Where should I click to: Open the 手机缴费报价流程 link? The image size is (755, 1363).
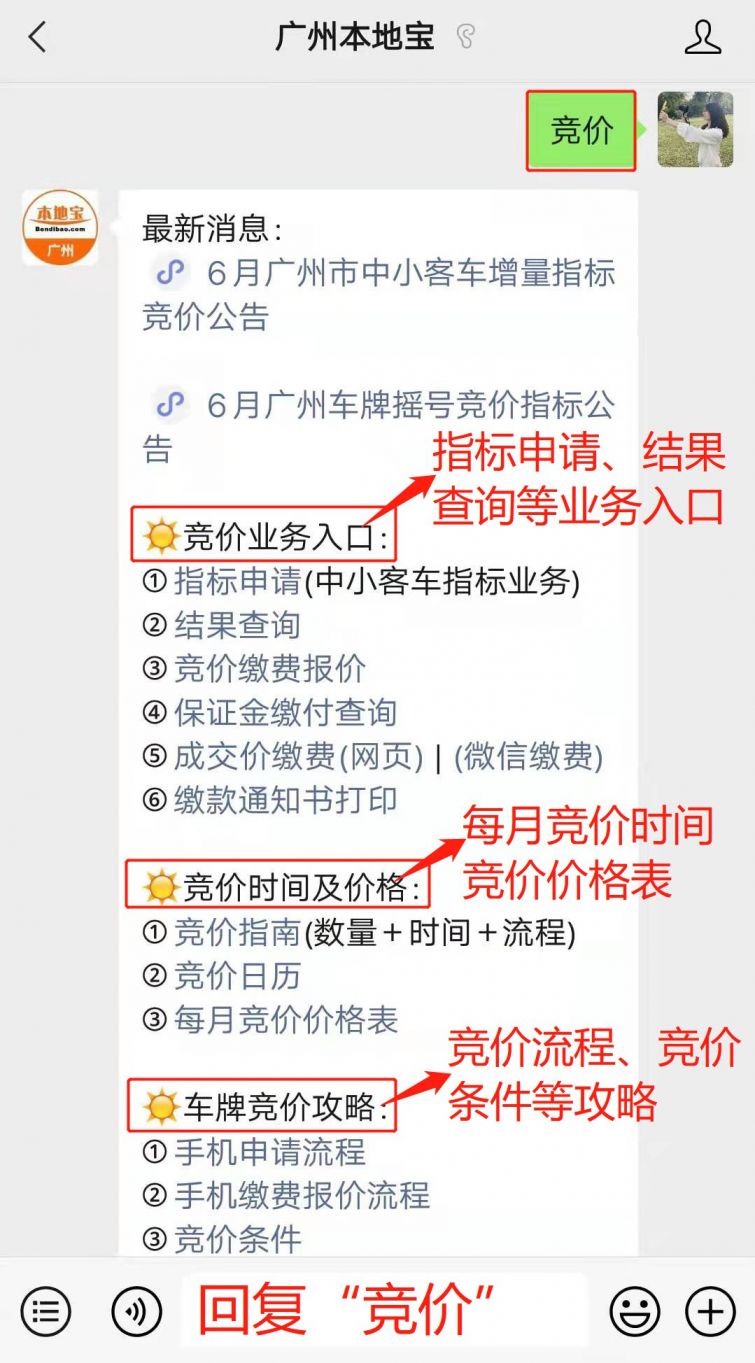tap(302, 1195)
